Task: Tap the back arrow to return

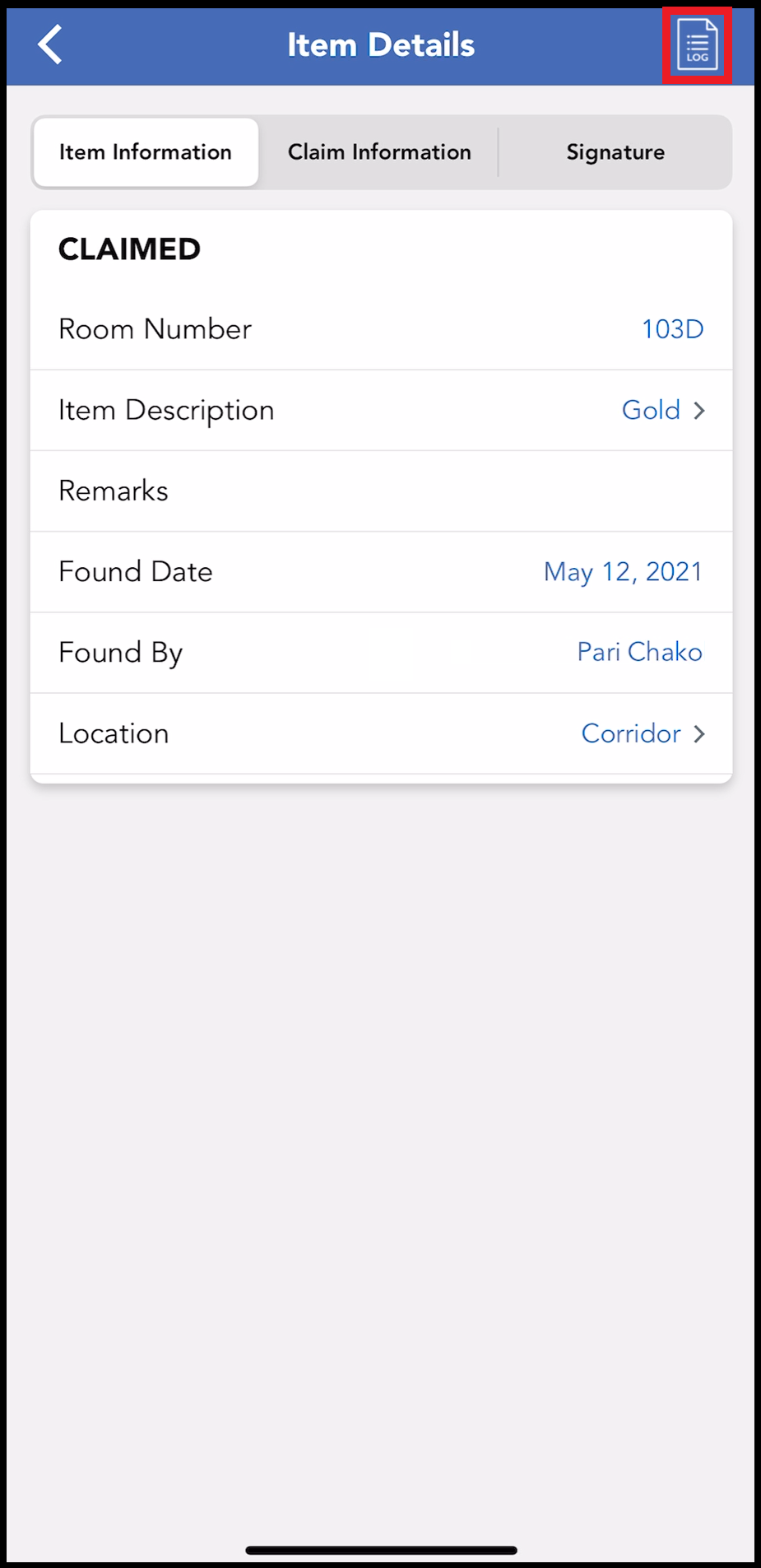Action: click(x=49, y=45)
